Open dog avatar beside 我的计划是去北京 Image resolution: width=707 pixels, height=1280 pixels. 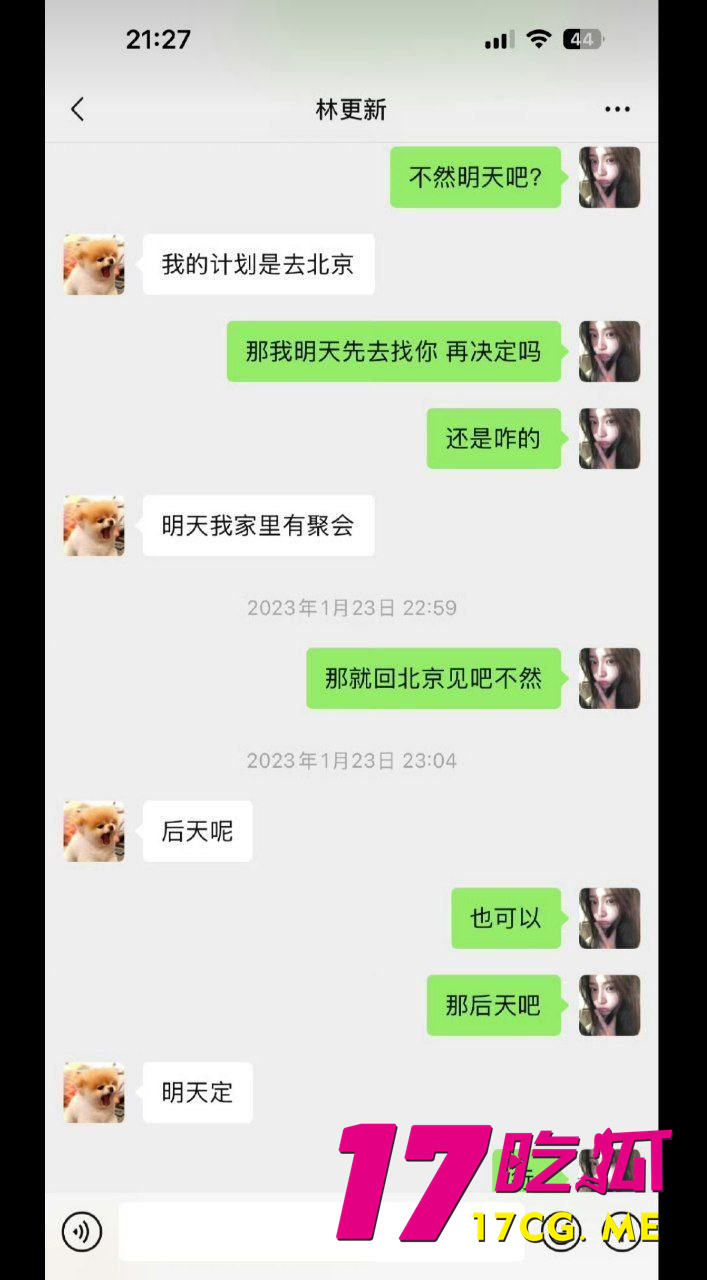(x=94, y=265)
